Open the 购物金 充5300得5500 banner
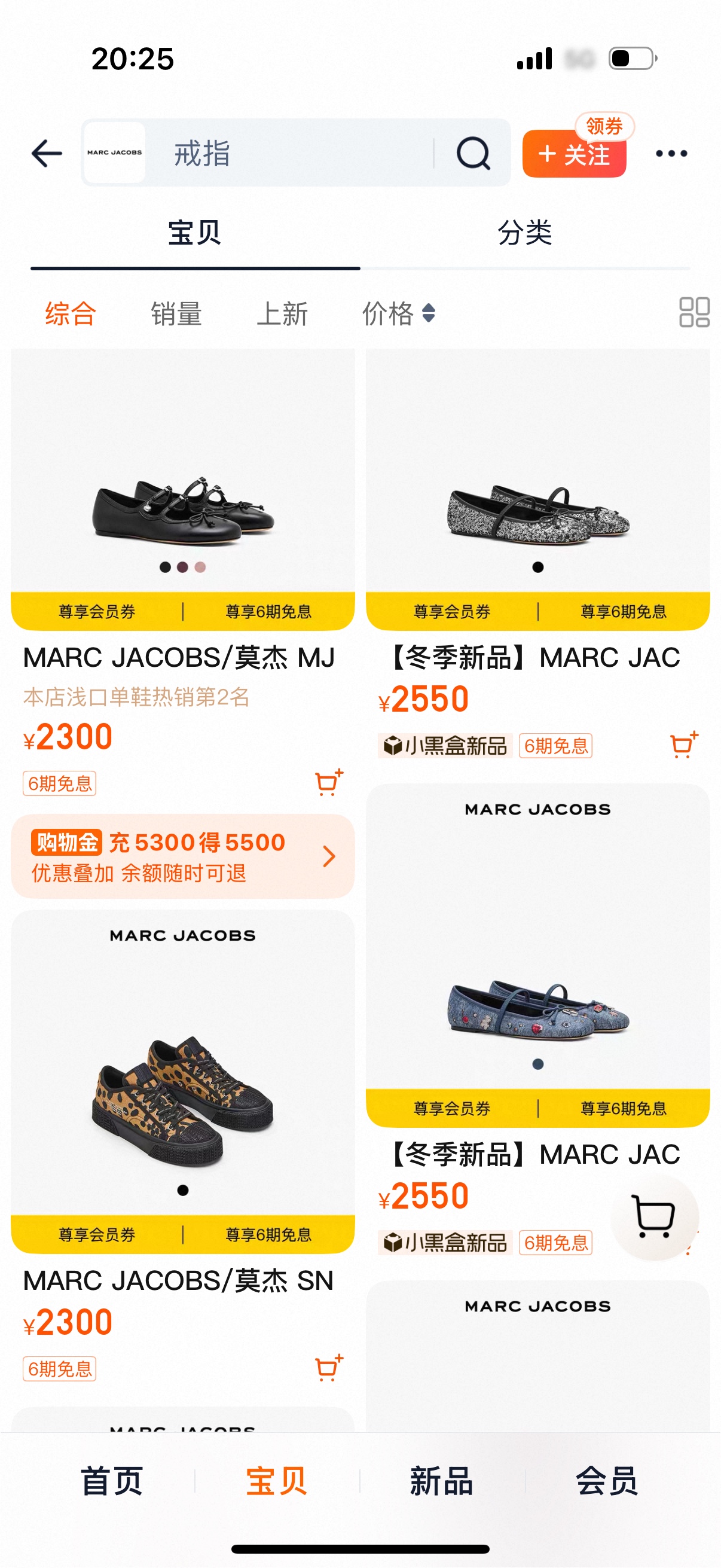The width and height of the screenshot is (721, 1568). 182,856
